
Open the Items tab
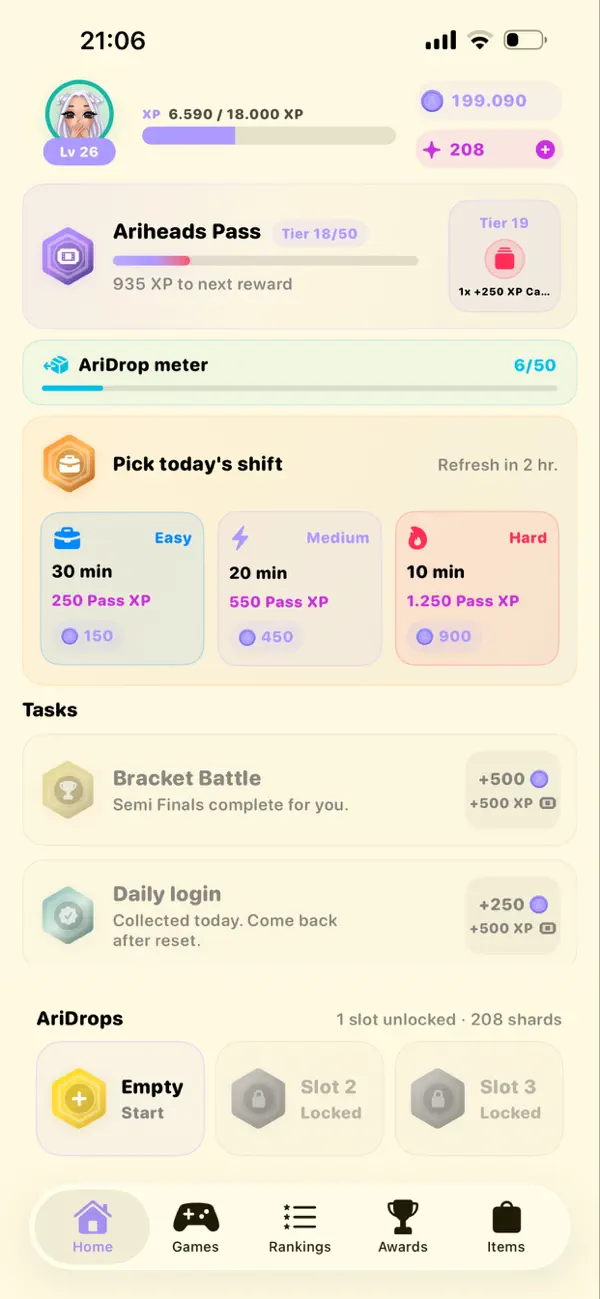(x=506, y=1227)
